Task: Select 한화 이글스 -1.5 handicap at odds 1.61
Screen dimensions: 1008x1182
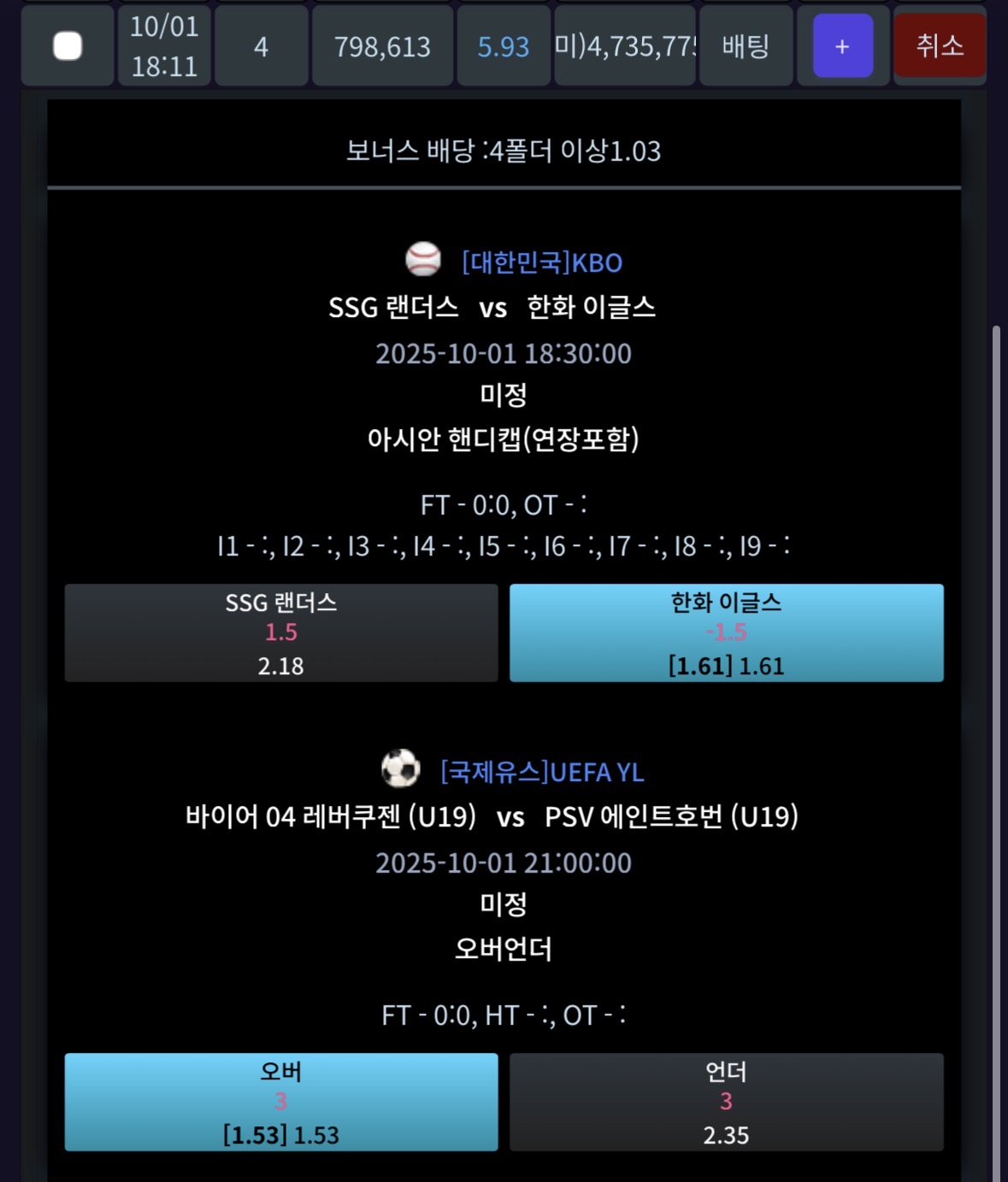Action: 727,633
